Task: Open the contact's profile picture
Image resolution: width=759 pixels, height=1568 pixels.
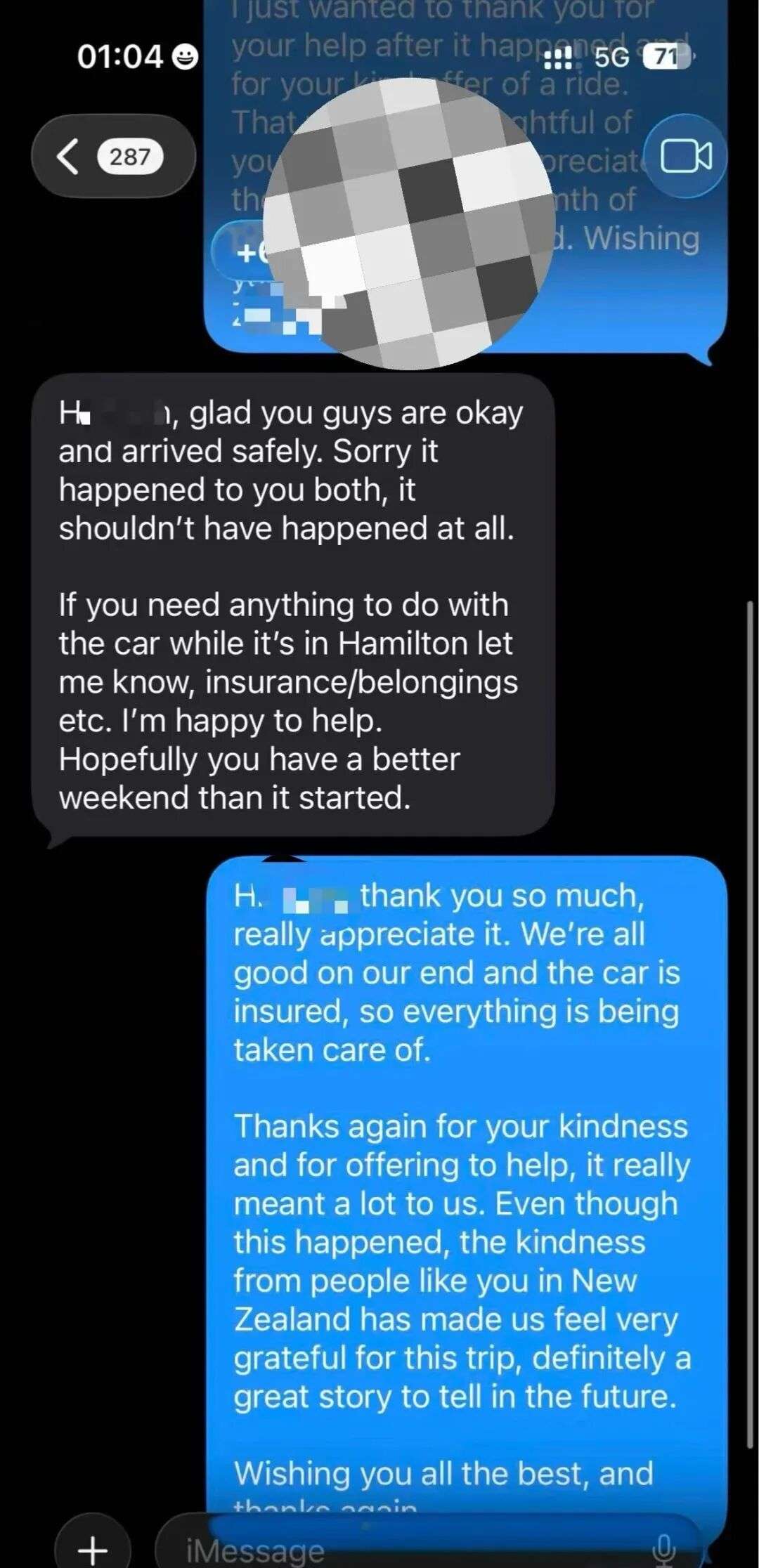Action: 409,223
